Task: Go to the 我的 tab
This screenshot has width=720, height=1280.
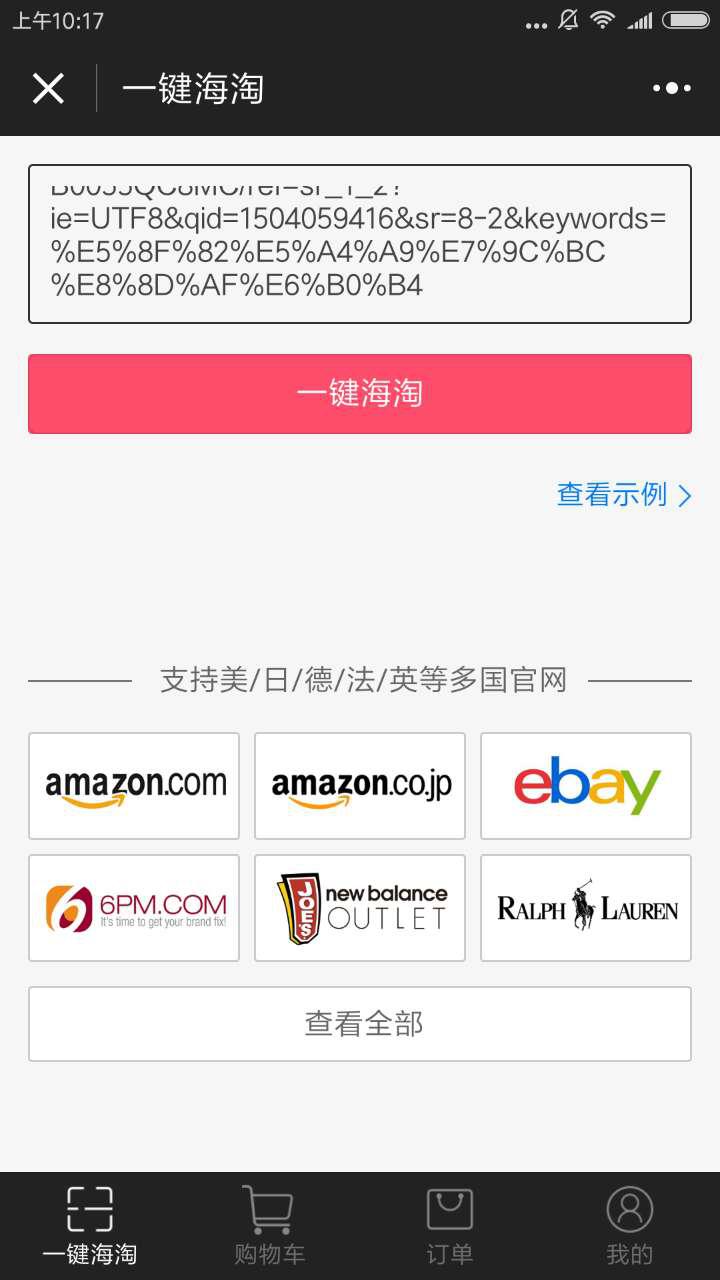Action: [630, 1226]
